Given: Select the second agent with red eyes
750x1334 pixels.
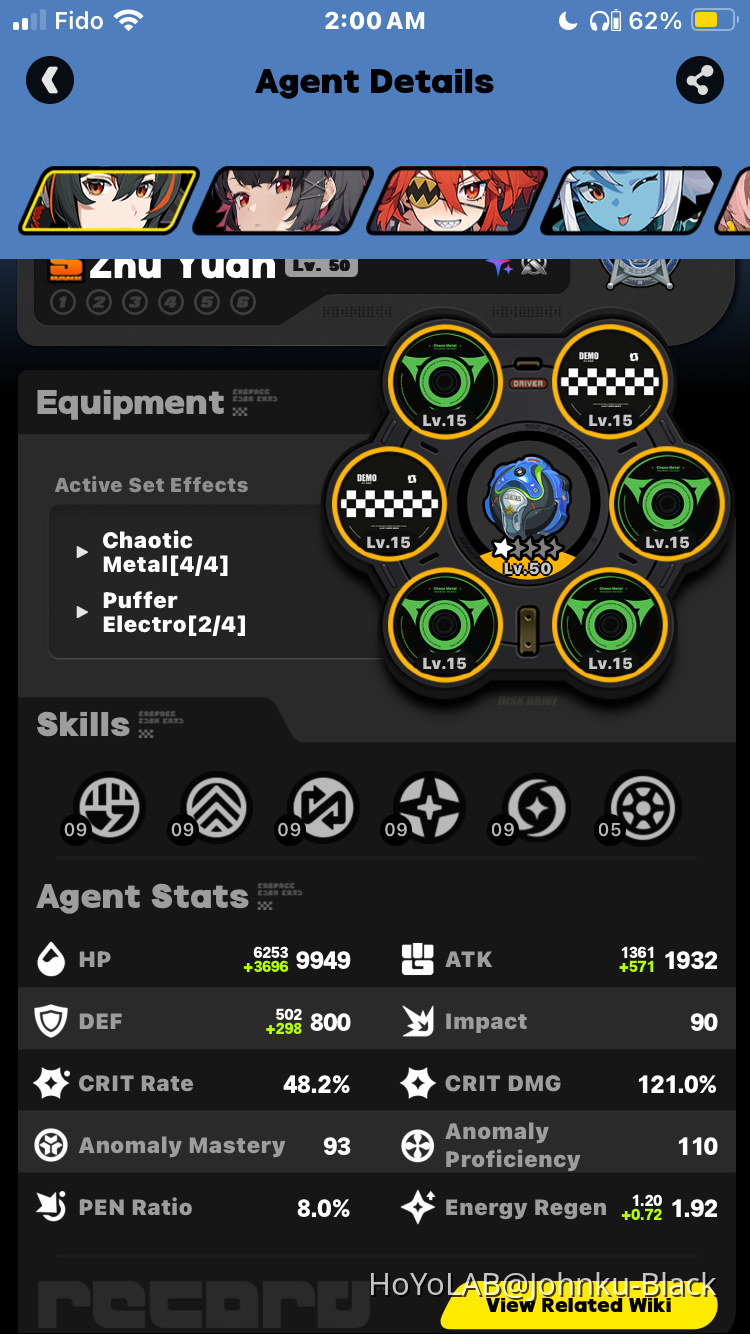Looking at the screenshot, I should pyautogui.click(x=282, y=199).
